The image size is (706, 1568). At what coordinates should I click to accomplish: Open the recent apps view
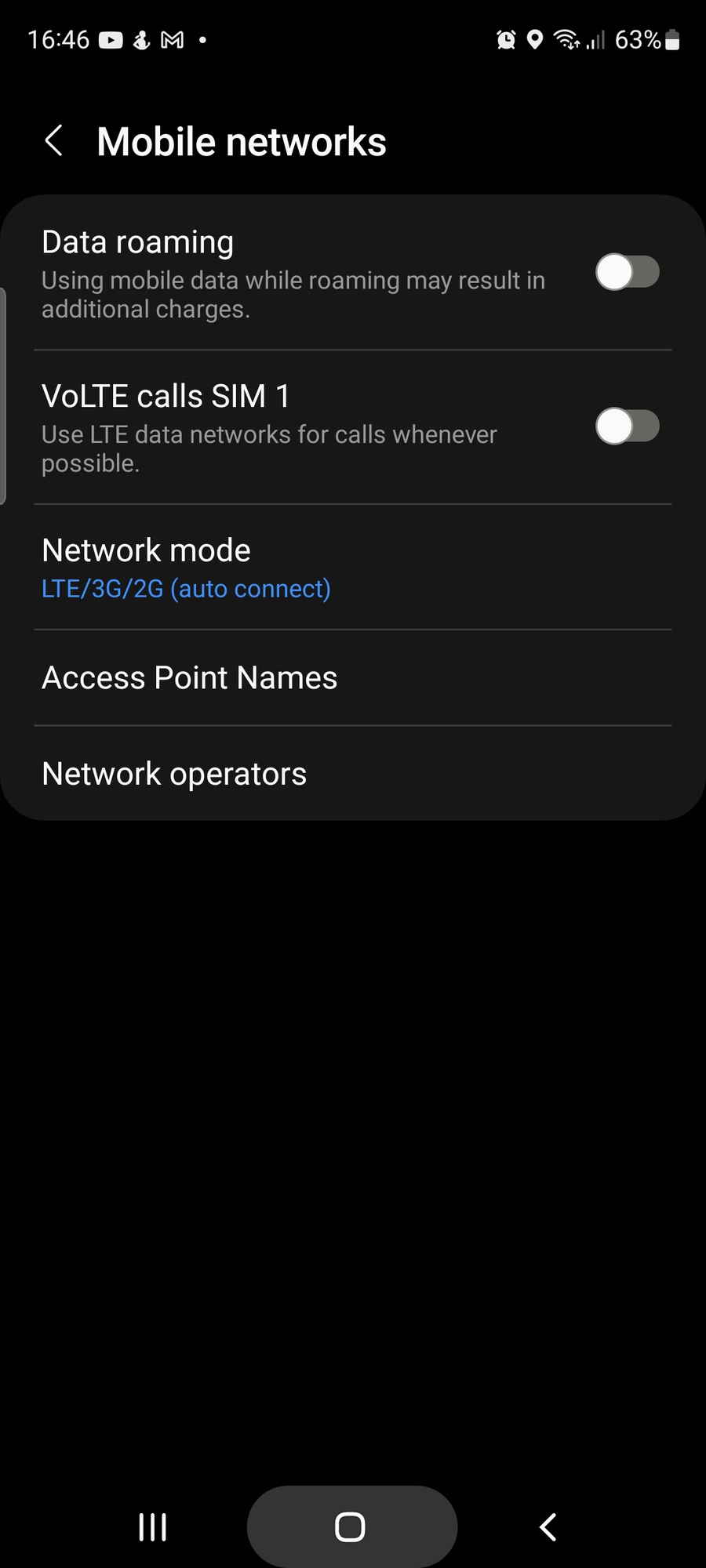click(x=152, y=1527)
